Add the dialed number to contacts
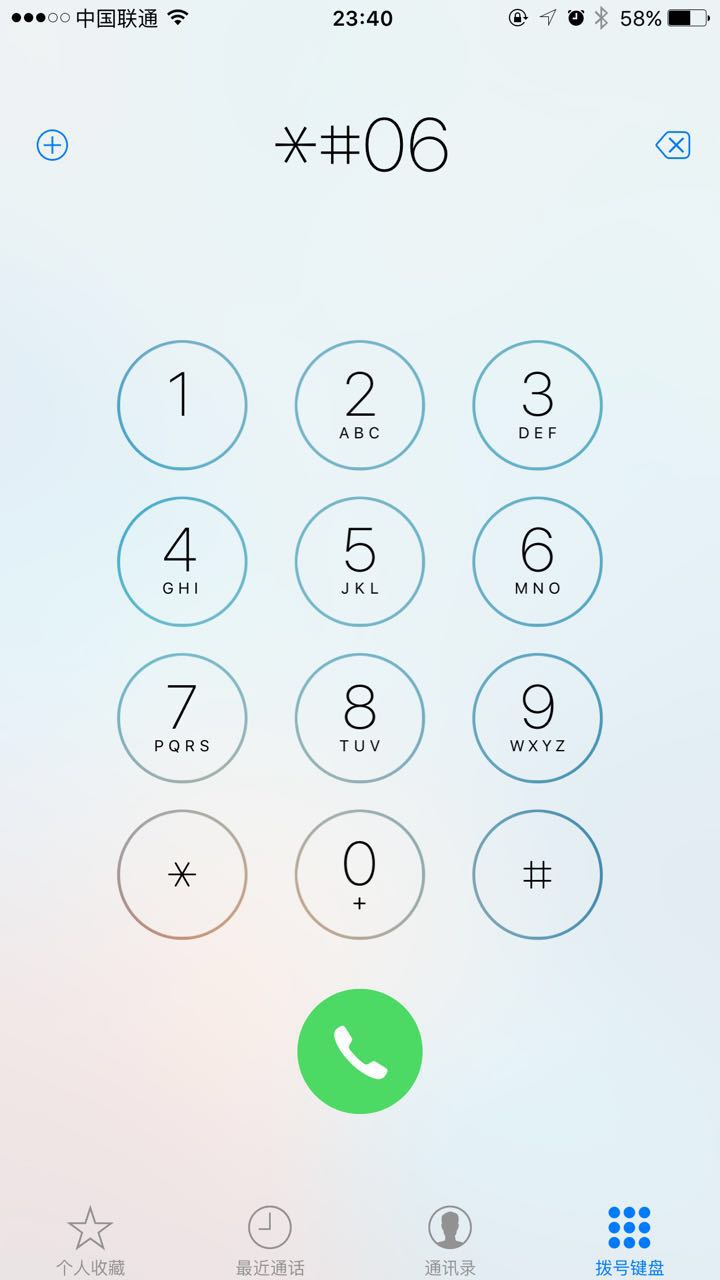The height and width of the screenshot is (1280, 720). 52,146
